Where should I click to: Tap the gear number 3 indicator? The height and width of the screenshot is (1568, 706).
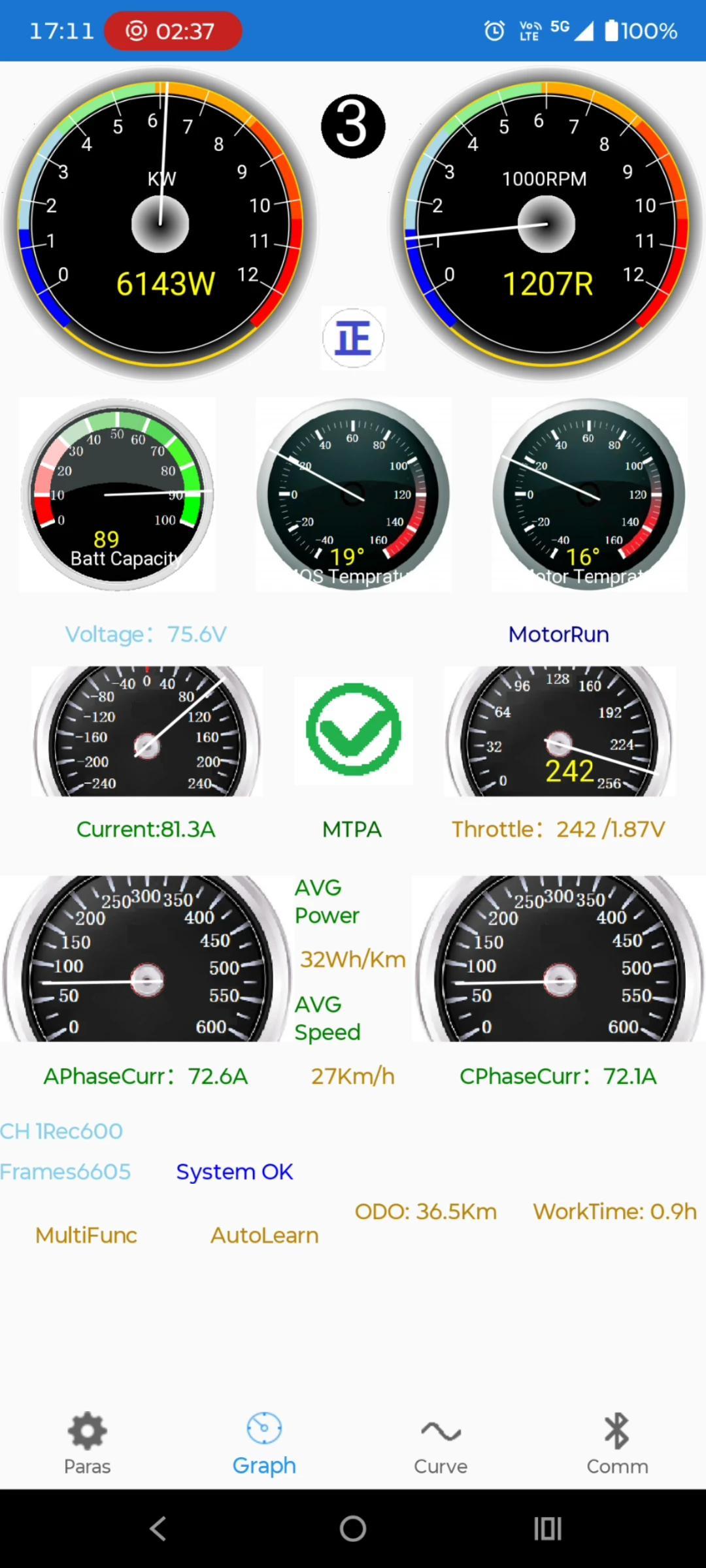(x=353, y=126)
